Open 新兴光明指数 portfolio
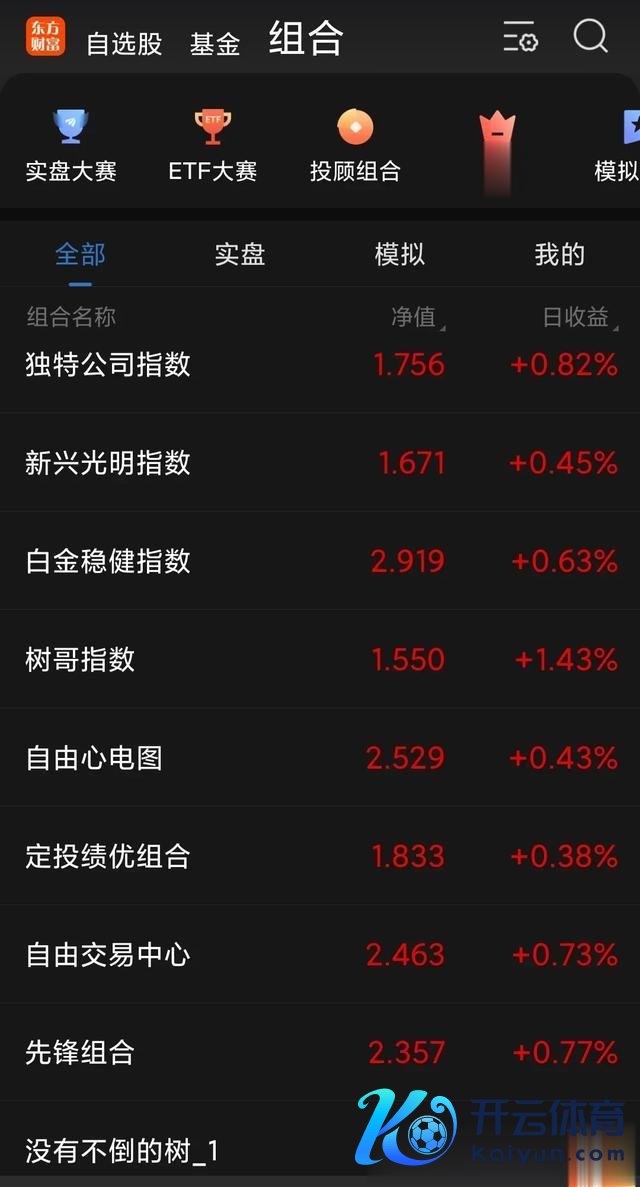The width and height of the screenshot is (640, 1187). pos(108,463)
